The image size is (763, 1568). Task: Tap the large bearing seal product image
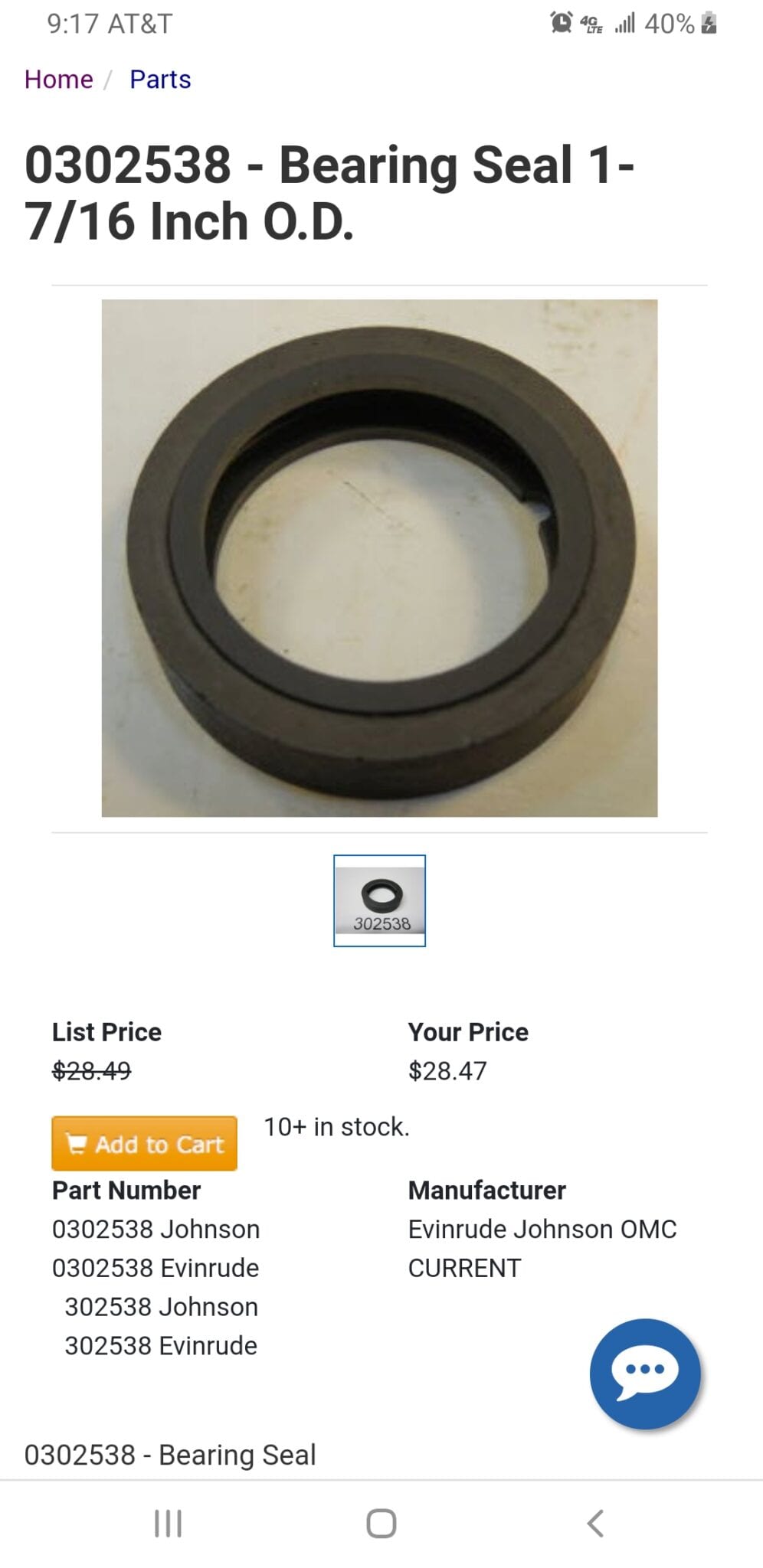379,557
